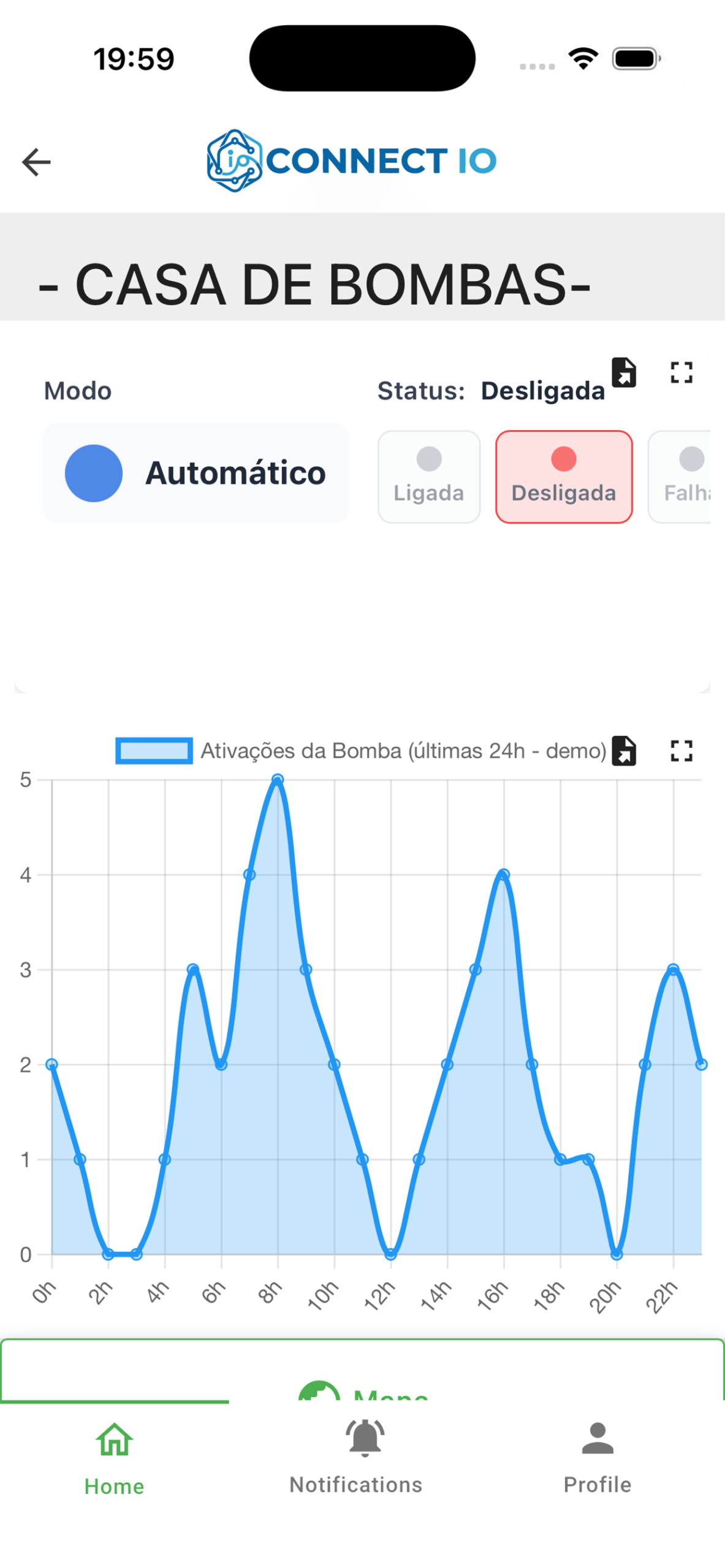The image size is (725, 1568).
Task: Select the Ligada status button
Action: tap(428, 477)
